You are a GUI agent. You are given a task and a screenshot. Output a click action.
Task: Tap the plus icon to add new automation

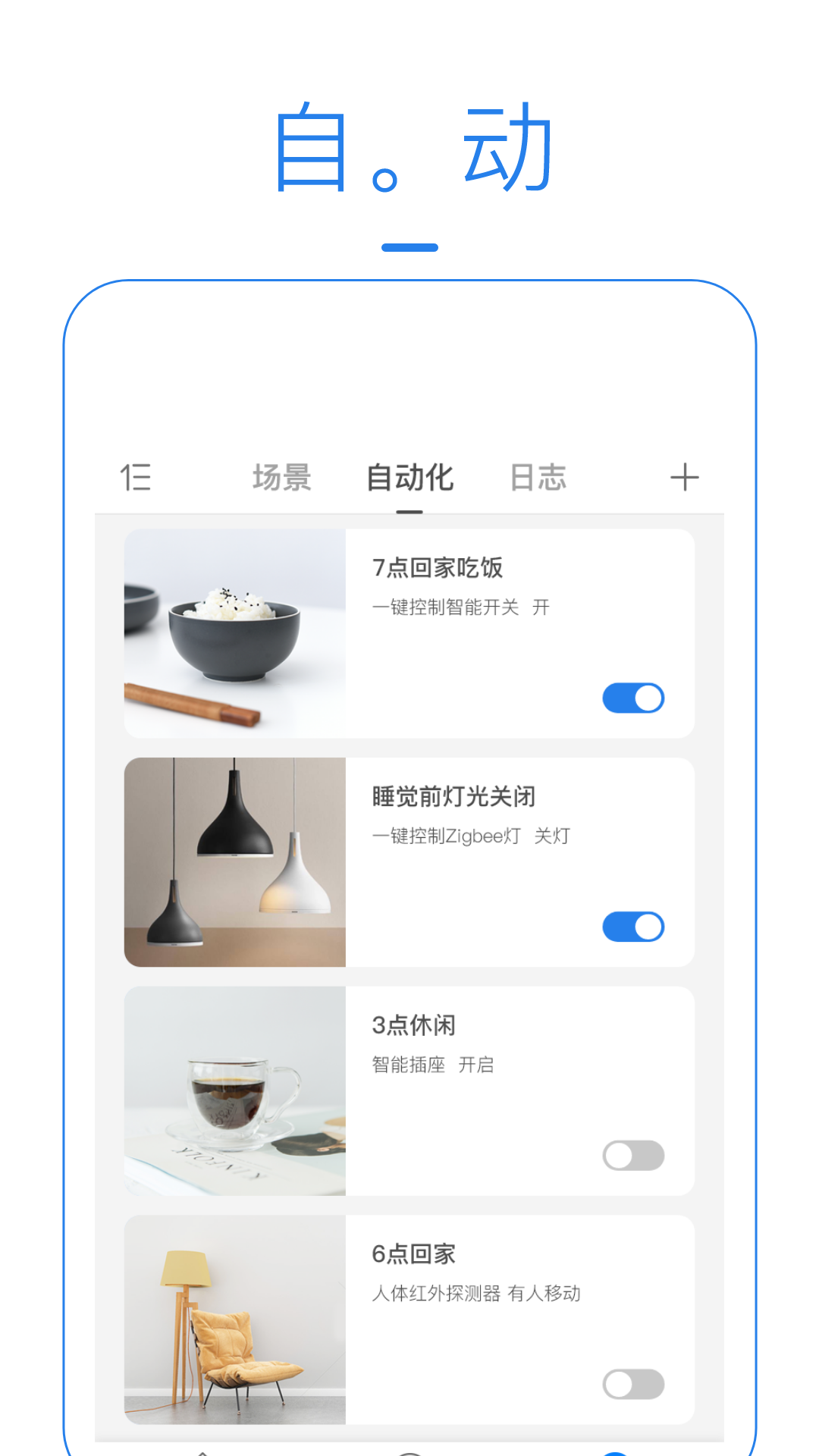point(685,477)
